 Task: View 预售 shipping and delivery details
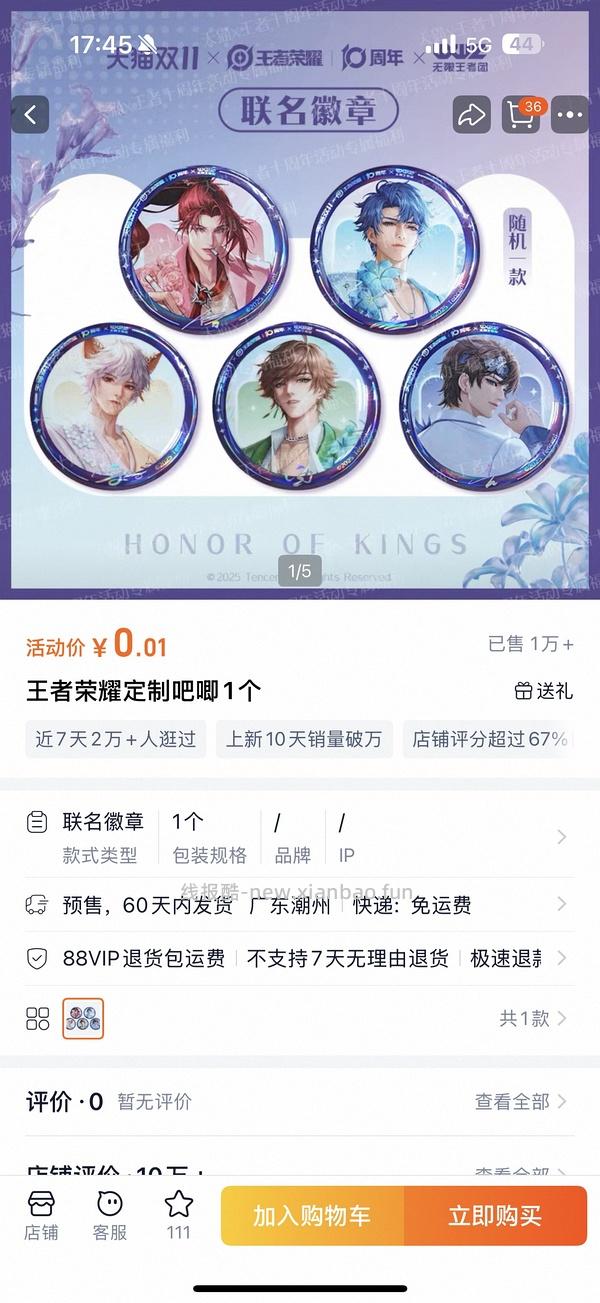click(x=300, y=905)
